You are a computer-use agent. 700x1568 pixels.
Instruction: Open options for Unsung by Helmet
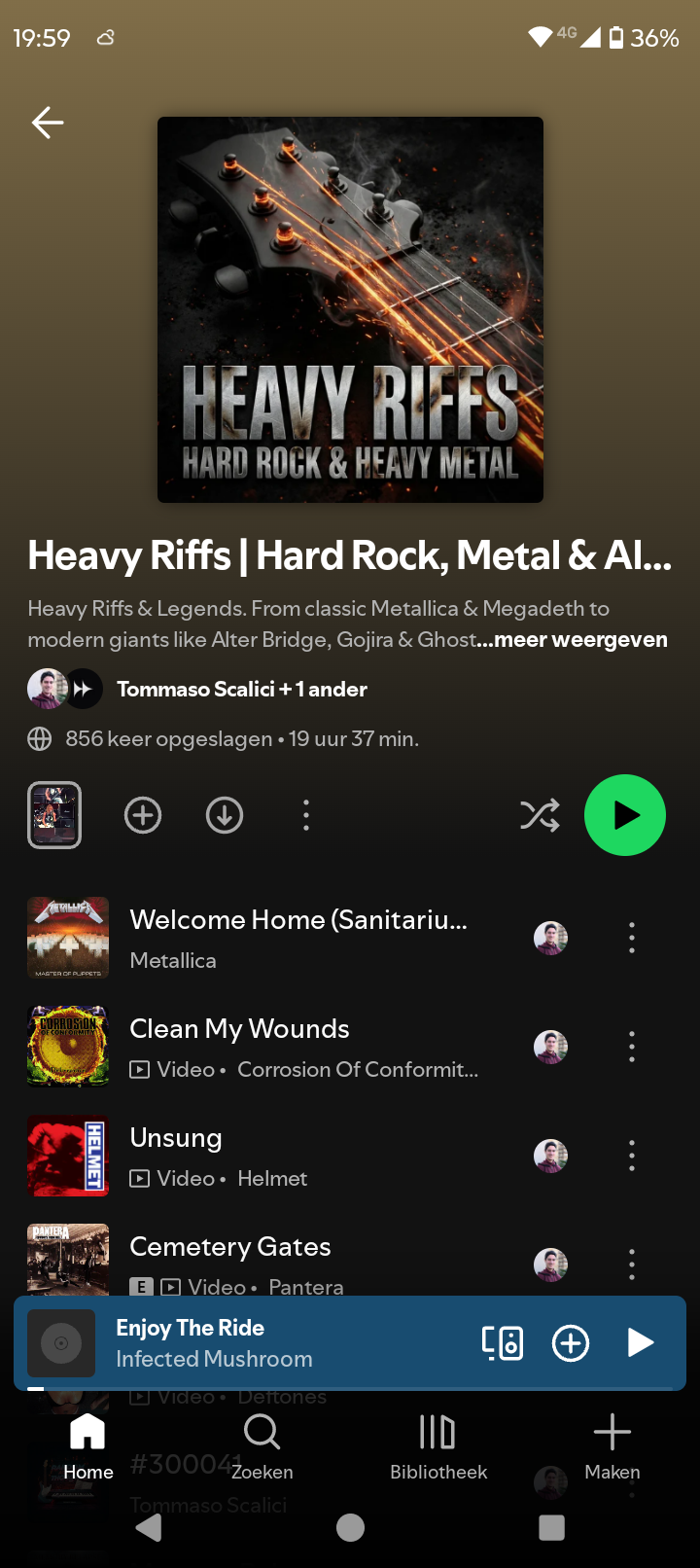pos(632,1156)
